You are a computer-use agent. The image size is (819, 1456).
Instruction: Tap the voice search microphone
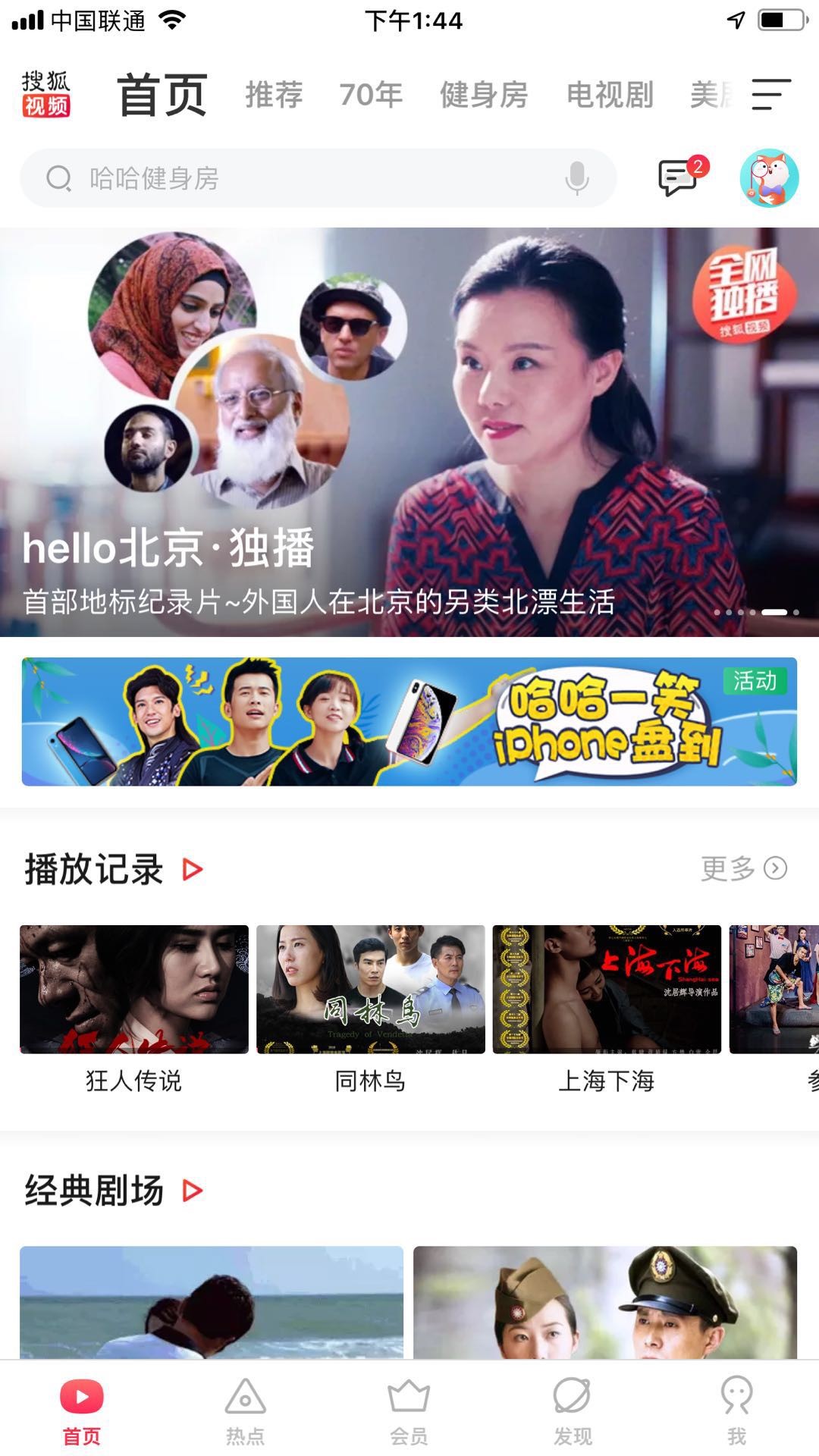pyautogui.click(x=576, y=179)
